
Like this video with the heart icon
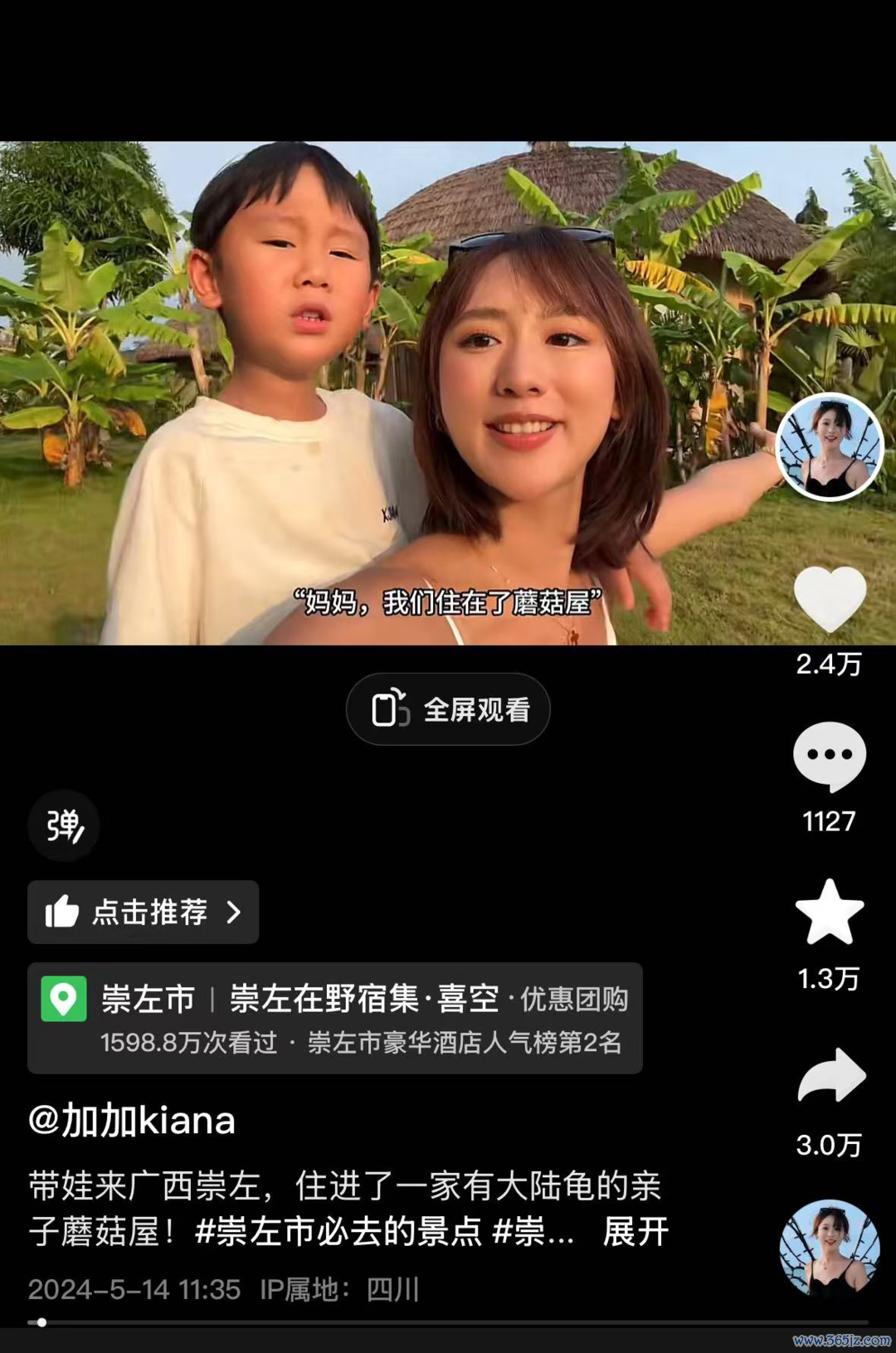830,599
